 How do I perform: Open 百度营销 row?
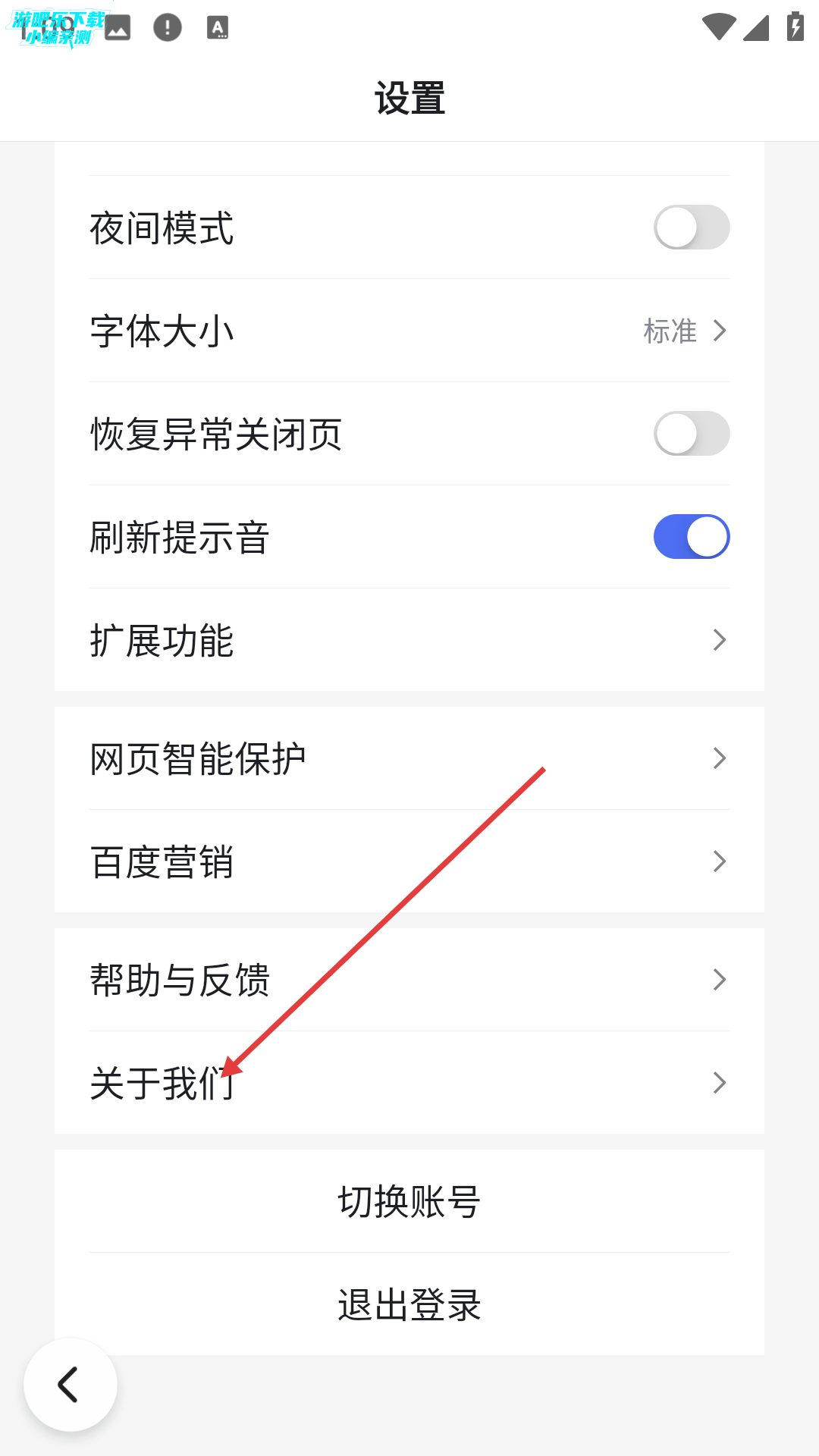[409, 861]
